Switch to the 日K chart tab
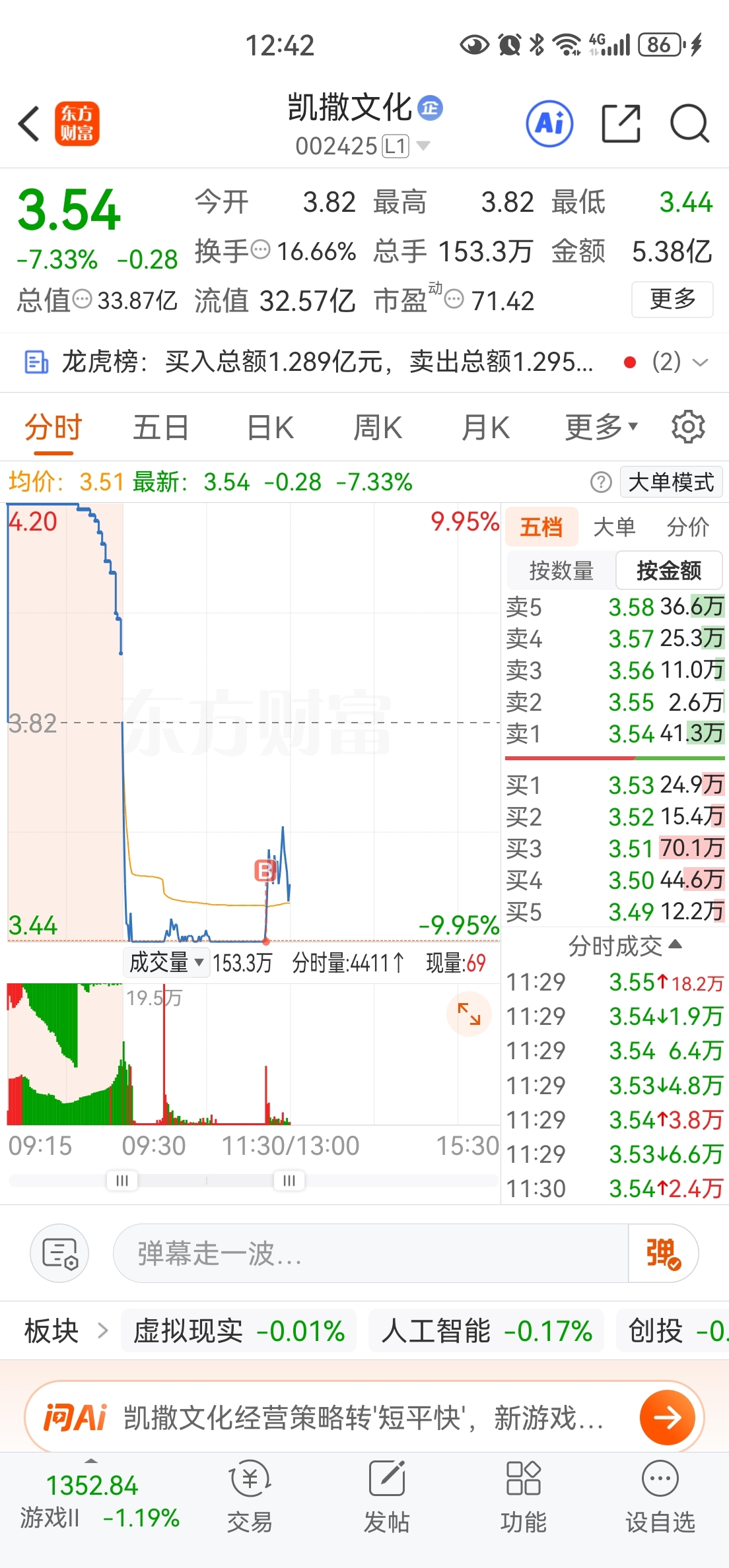The image size is (729, 1568). tap(270, 428)
